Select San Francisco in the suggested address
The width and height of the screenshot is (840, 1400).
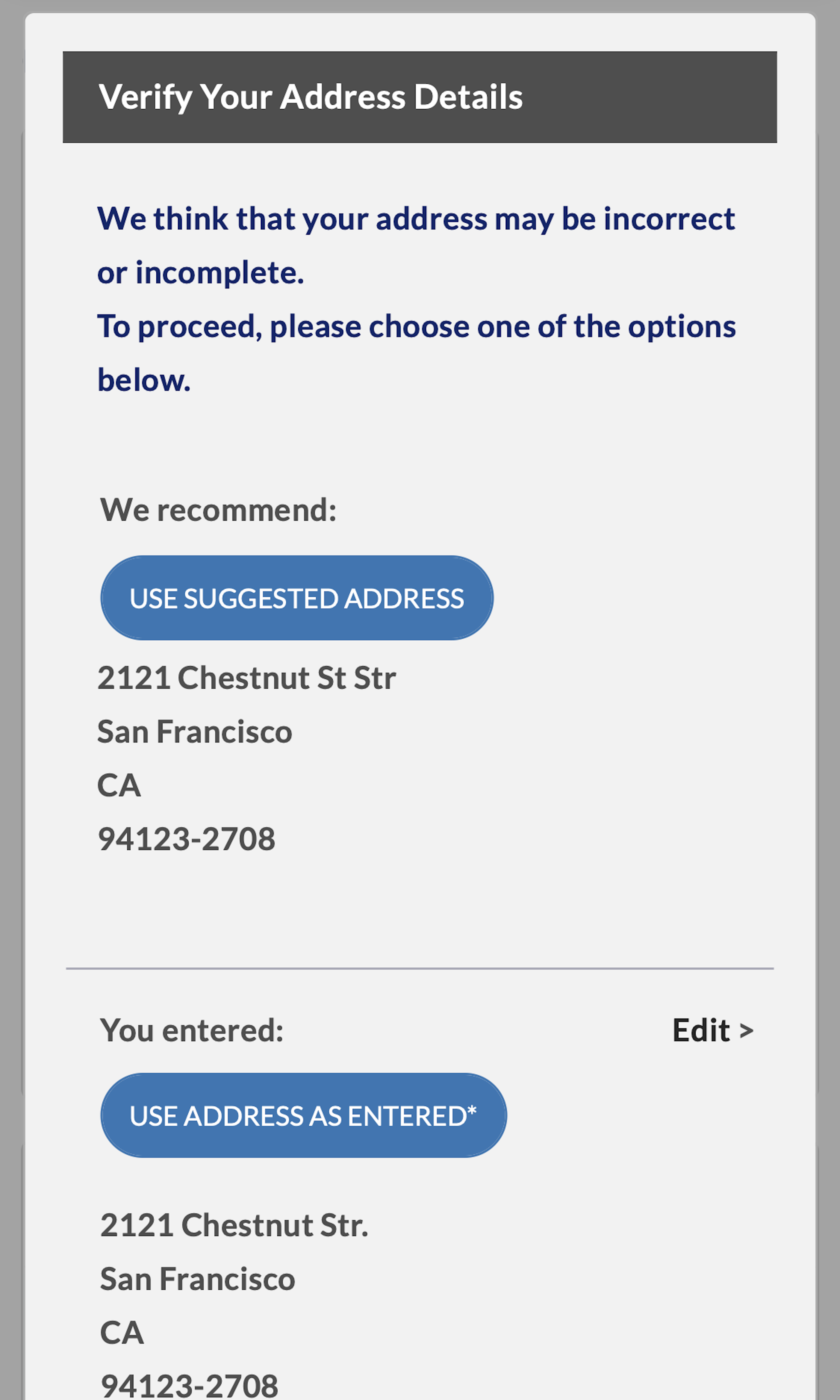195,731
